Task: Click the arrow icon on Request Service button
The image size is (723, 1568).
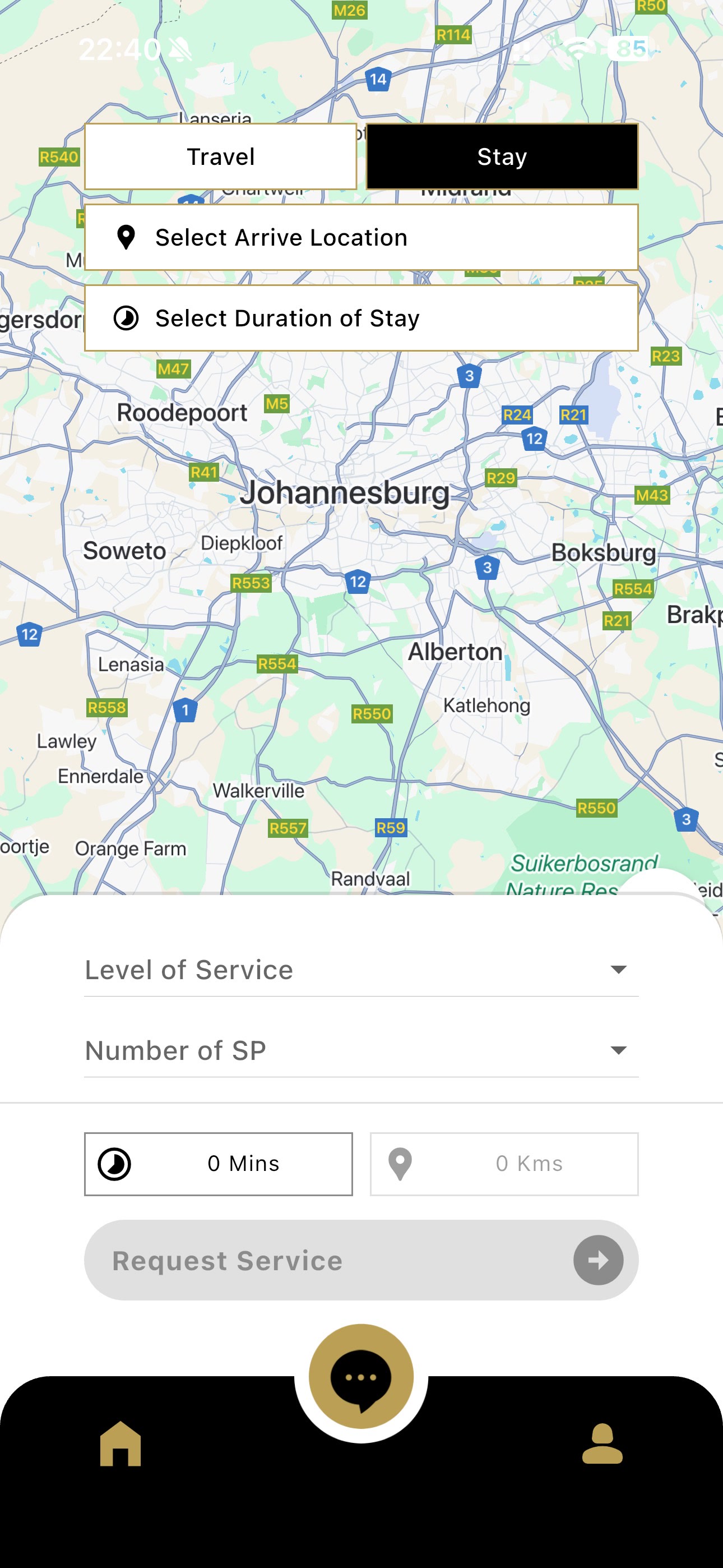Action: (597, 1261)
